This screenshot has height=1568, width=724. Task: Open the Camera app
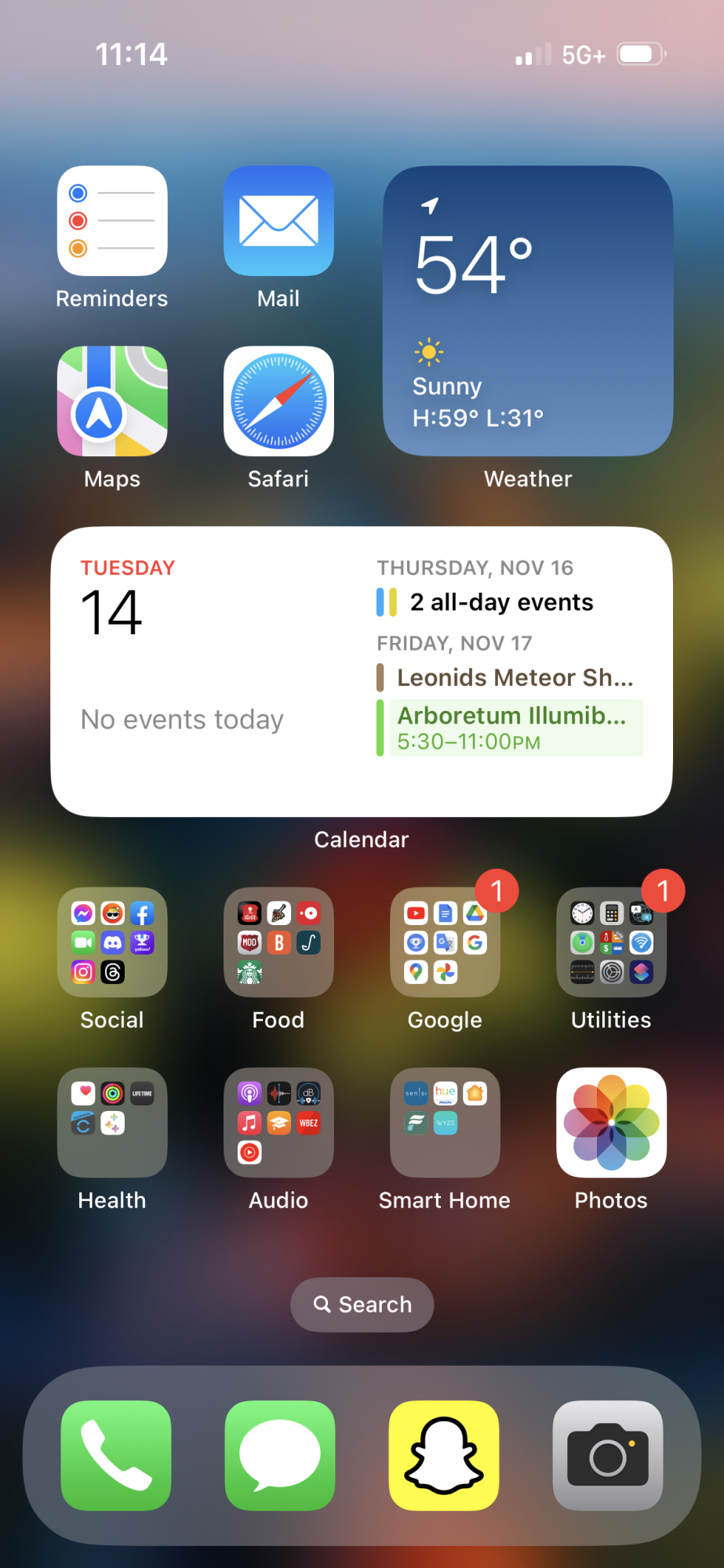(x=608, y=1455)
